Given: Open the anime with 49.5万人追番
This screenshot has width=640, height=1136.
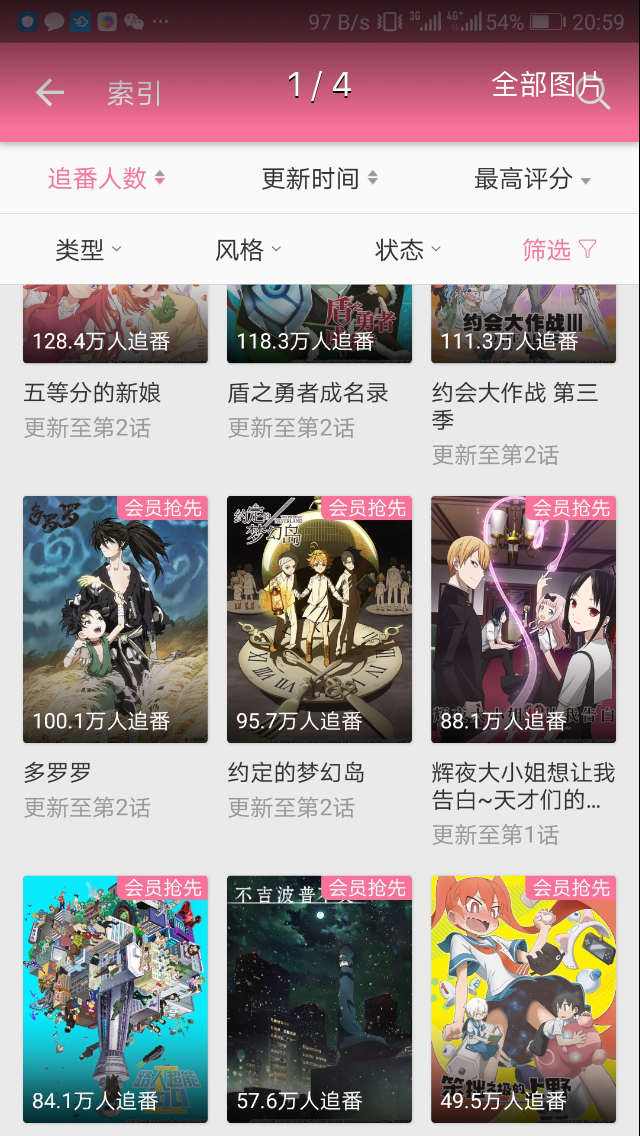Looking at the screenshot, I should pyautogui.click(x=523, y=998).
